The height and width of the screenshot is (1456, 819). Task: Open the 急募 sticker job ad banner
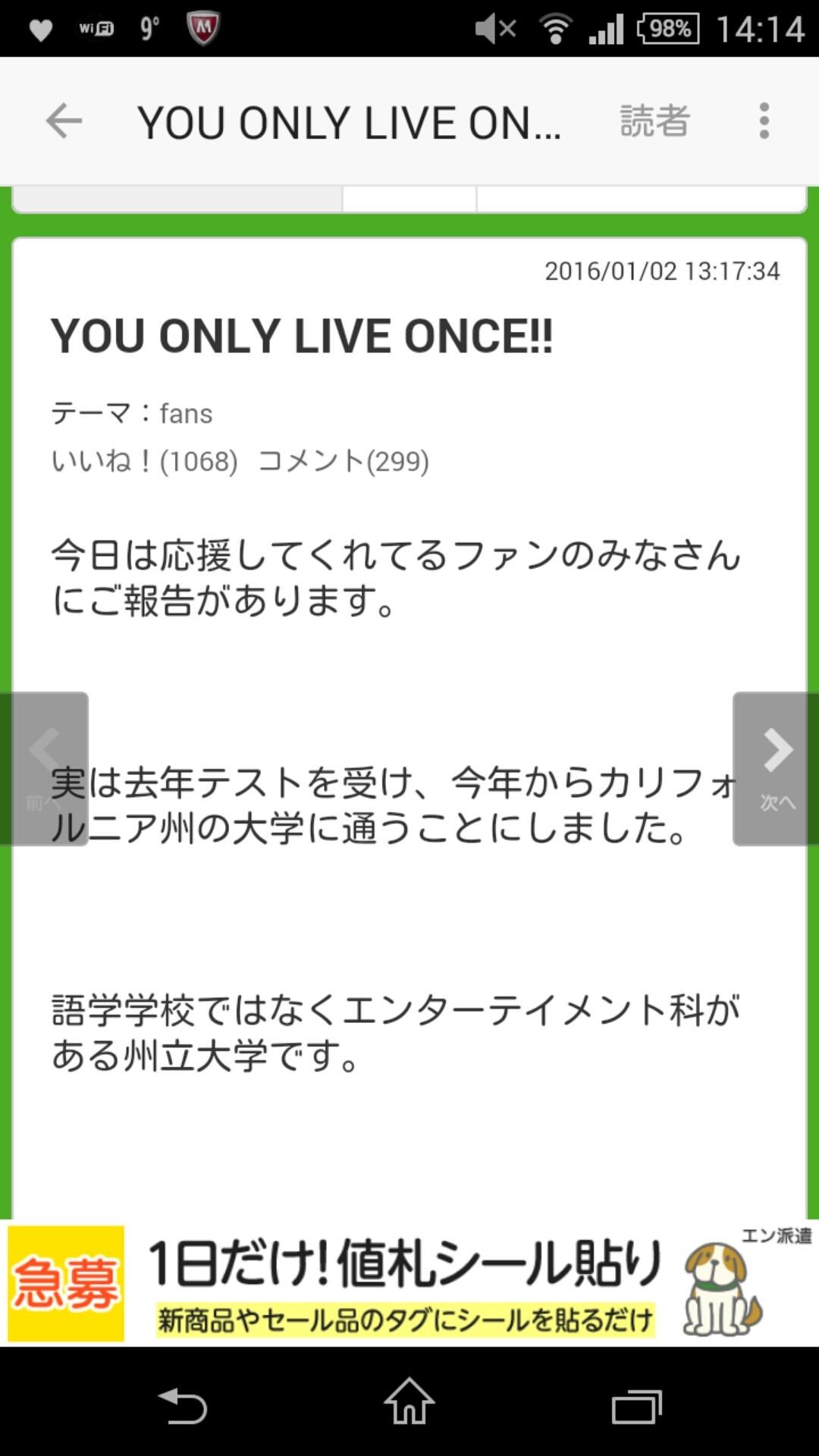[409, 1283]
